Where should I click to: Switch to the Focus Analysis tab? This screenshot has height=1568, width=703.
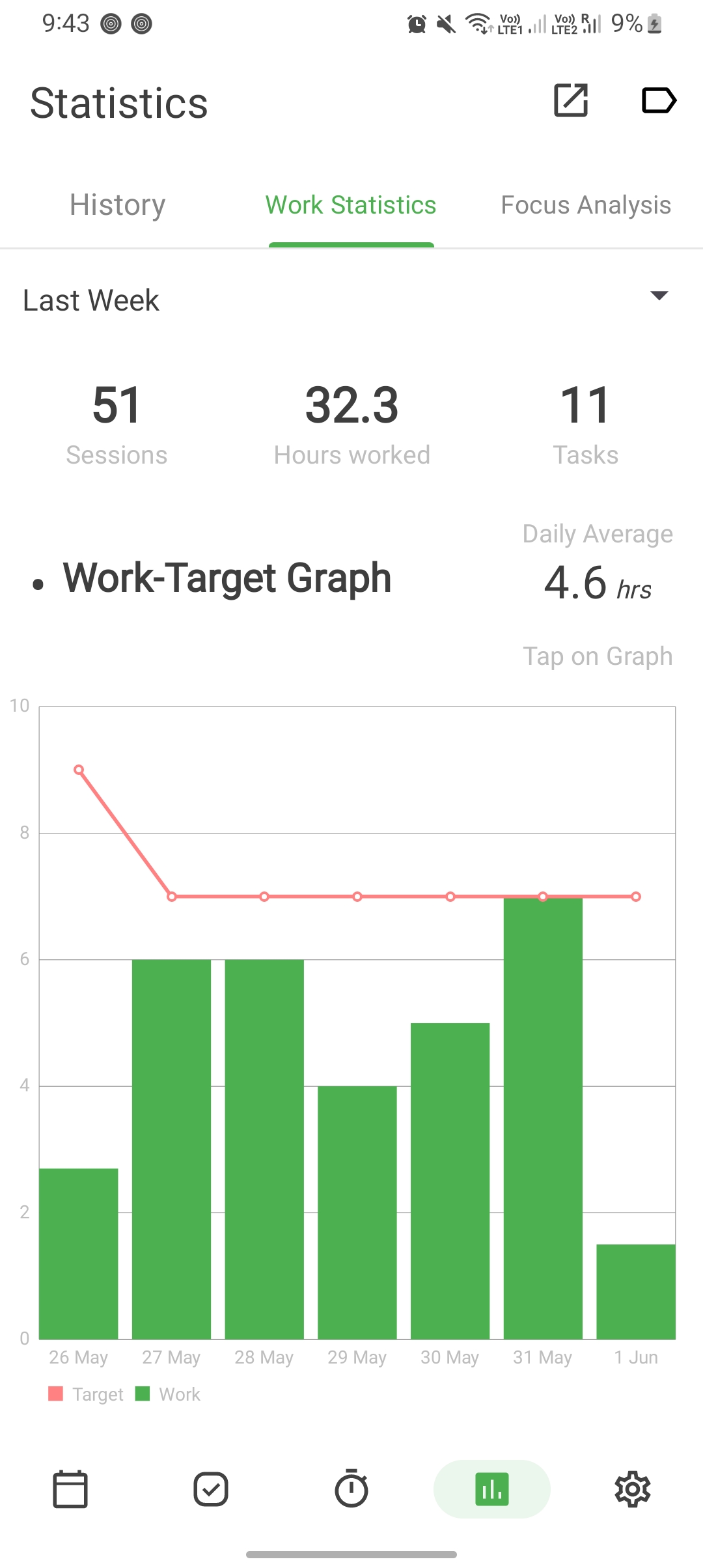click(585, 205)
